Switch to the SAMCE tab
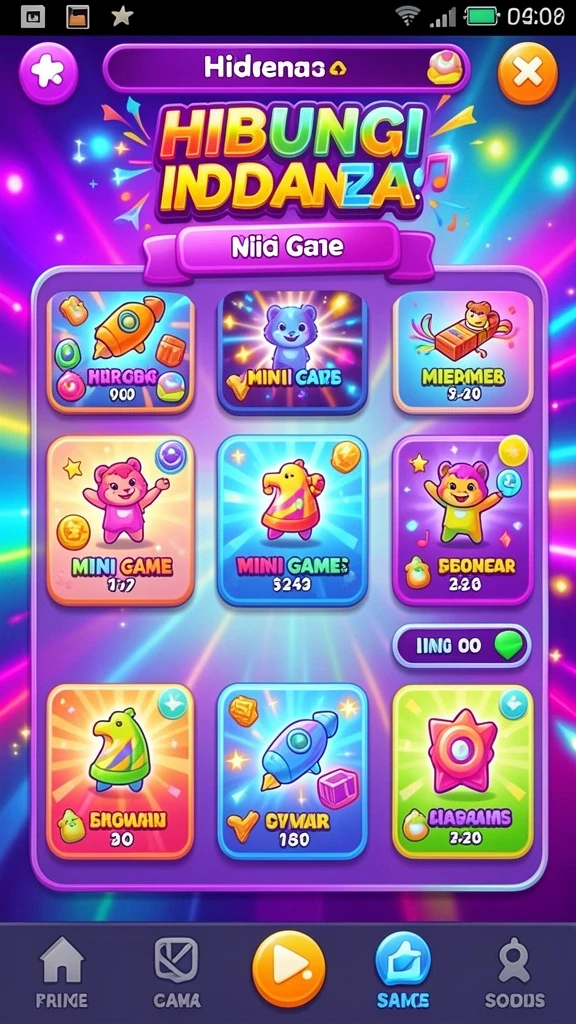 [x=403, y=971]
